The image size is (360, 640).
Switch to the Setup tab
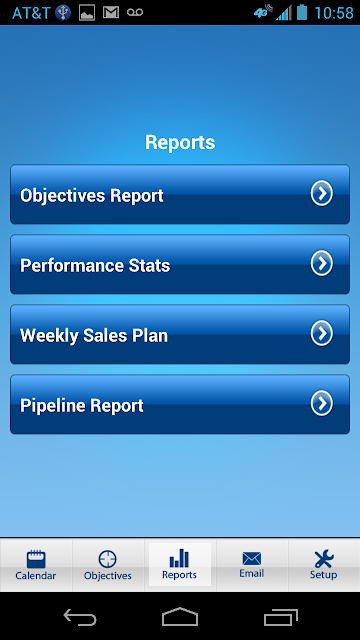pos(324,565)
